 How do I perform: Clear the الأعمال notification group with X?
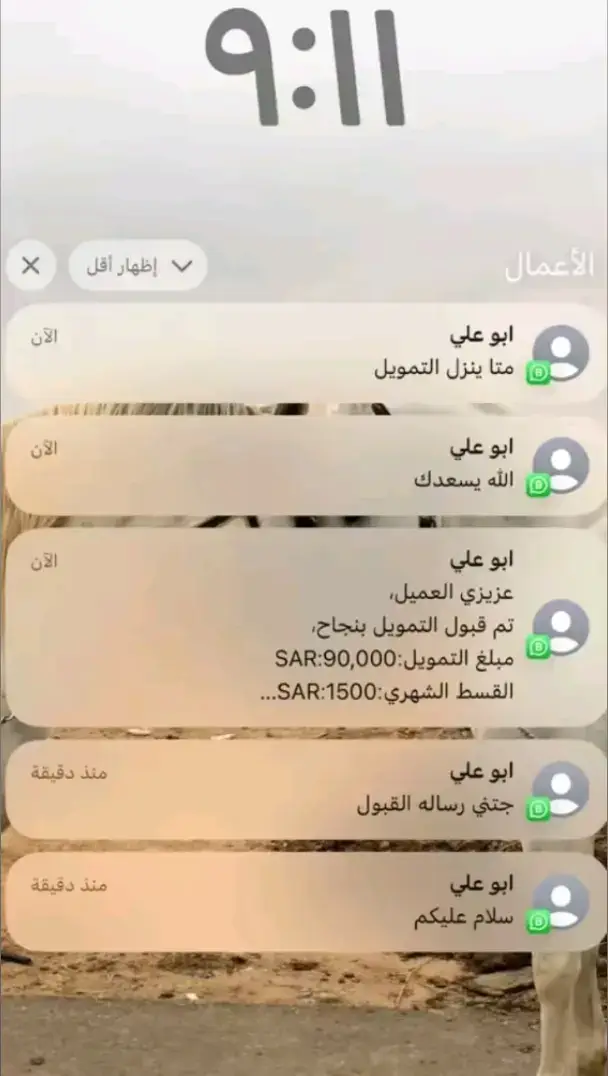[31, 265]
